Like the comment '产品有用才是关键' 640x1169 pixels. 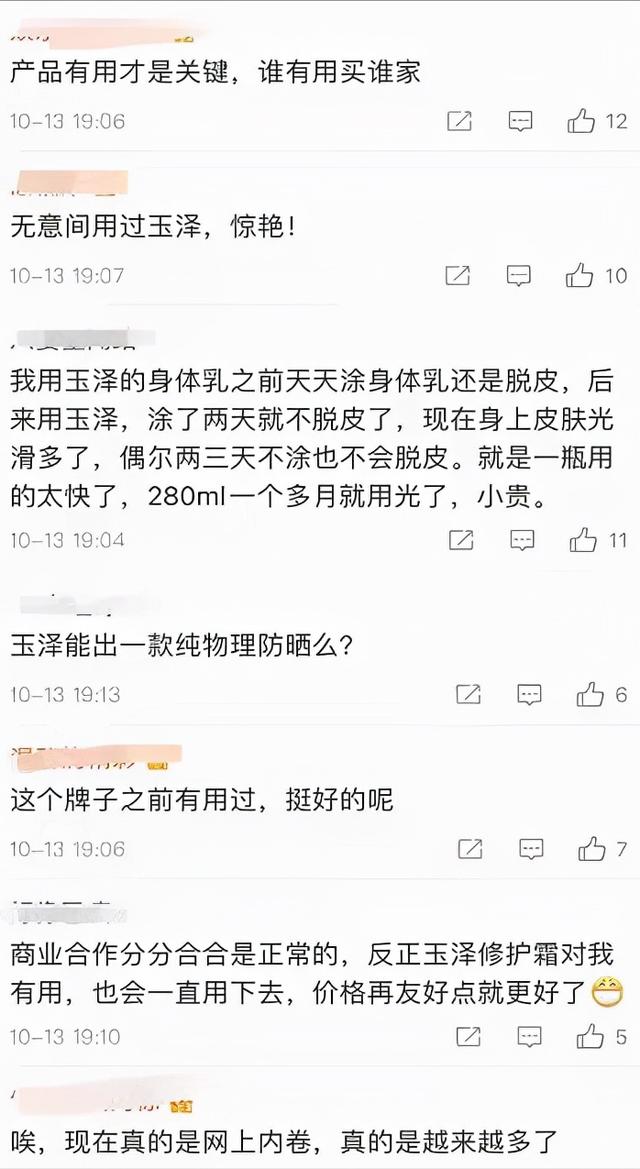point(581,120)
